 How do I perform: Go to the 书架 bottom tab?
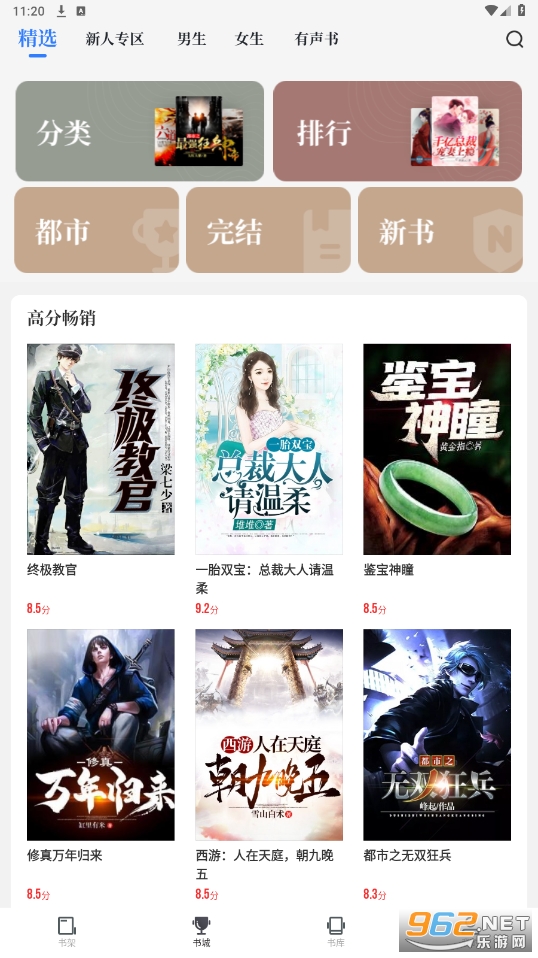pos(67,932)
